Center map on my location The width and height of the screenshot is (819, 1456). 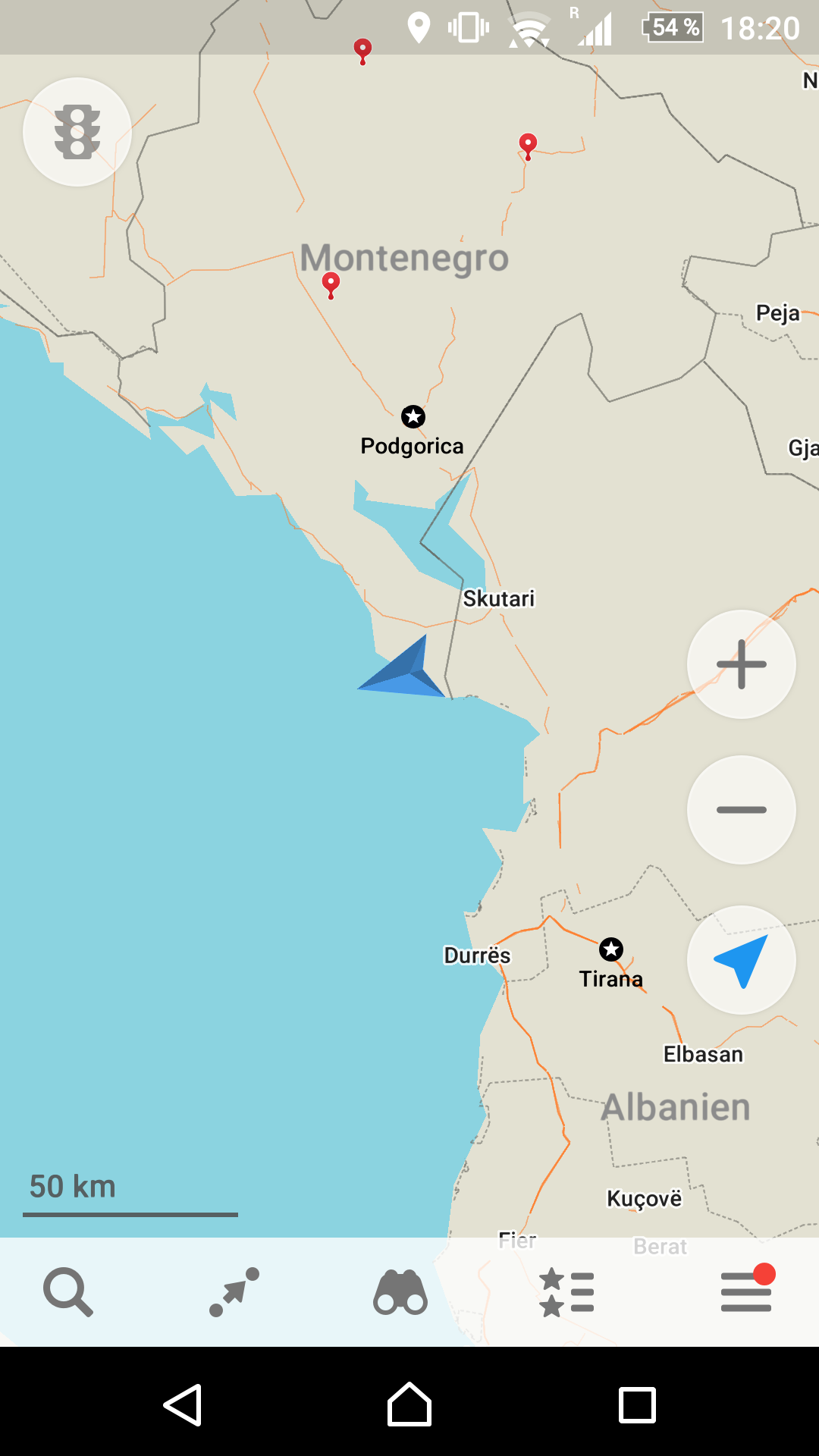coord(741,960)
